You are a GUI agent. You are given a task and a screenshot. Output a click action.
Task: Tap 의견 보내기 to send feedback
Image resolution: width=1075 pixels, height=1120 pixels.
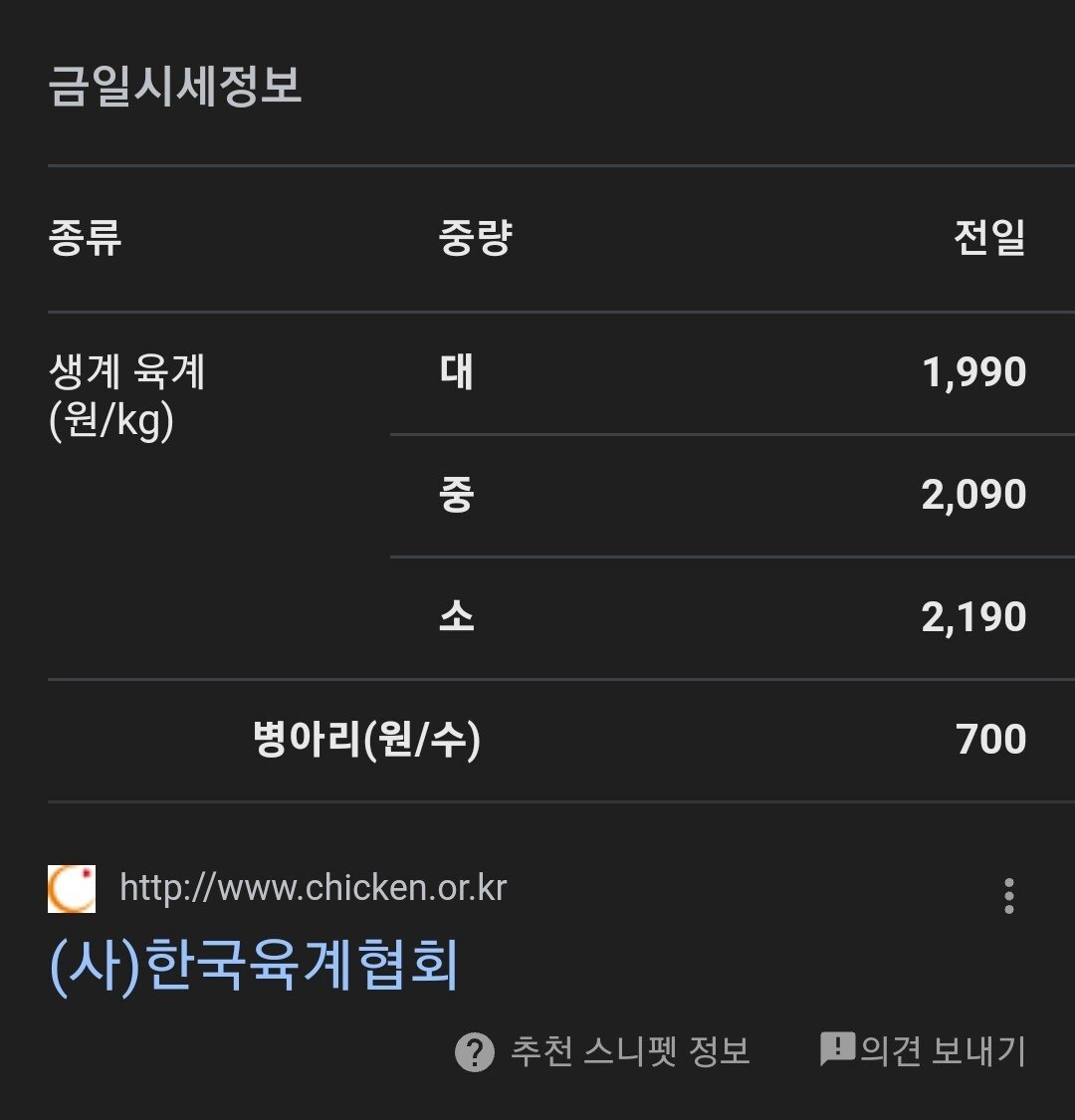[x=922, y=1050]
